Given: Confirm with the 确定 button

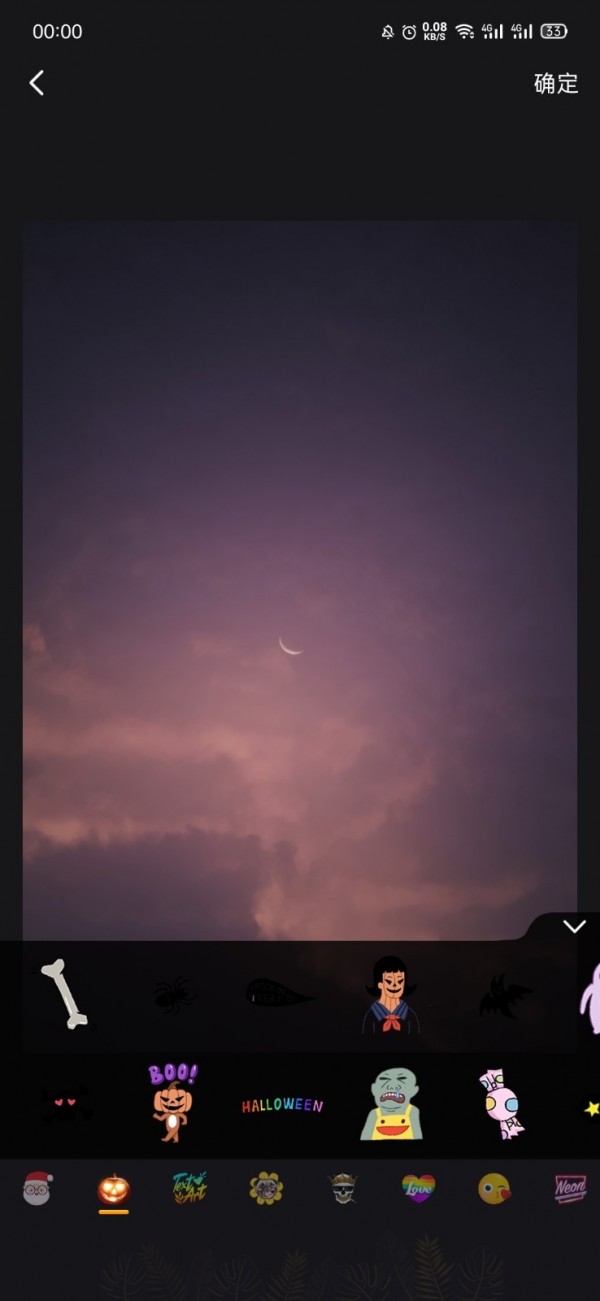Looking at the screenshot, I should pos(556,83).
